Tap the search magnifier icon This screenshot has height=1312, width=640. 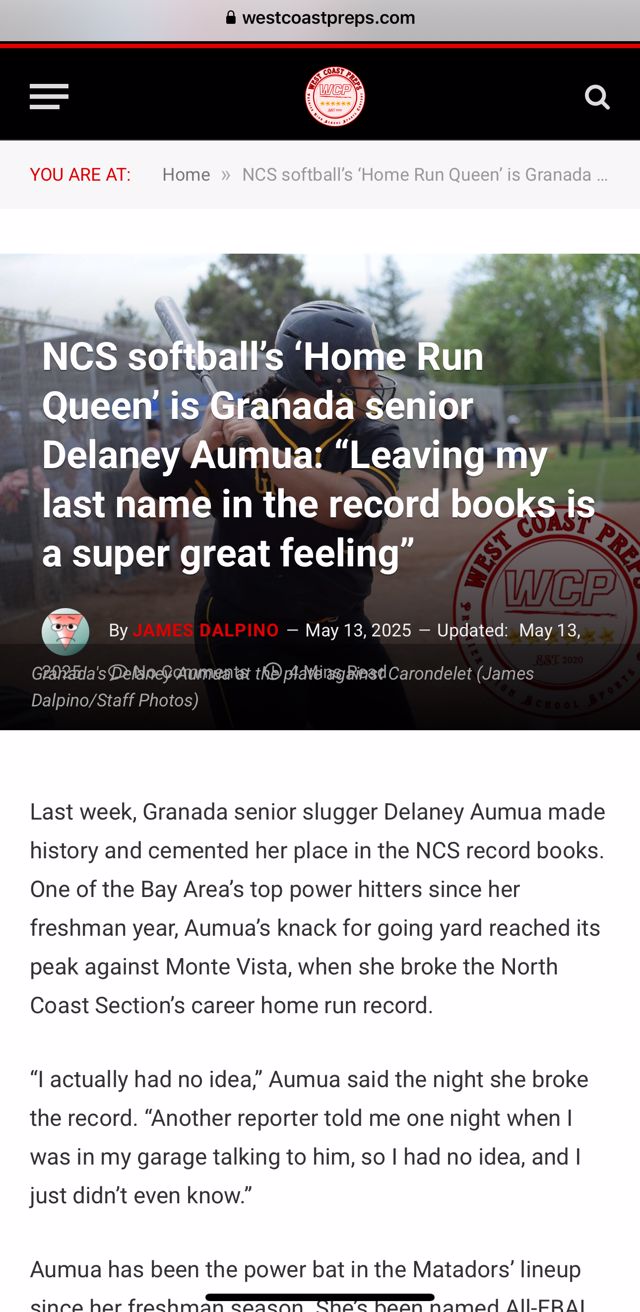(x=597, y=97)
